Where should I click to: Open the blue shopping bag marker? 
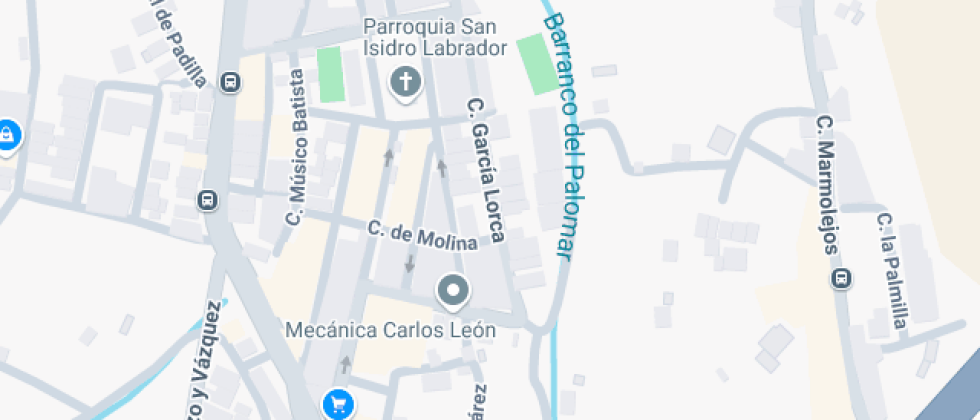click(7, 134)
